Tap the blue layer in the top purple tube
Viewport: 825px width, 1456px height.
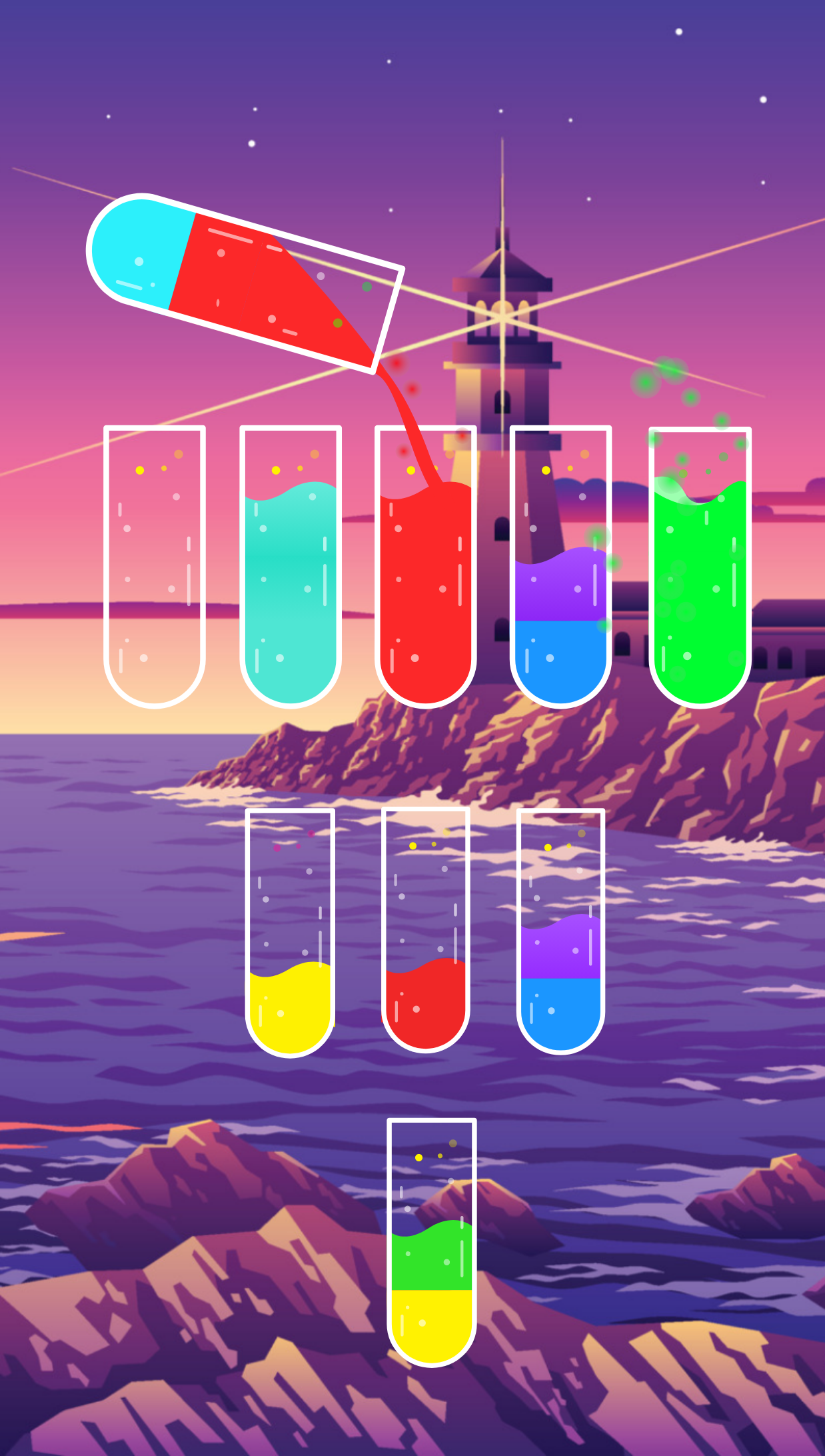pos(563,650)
